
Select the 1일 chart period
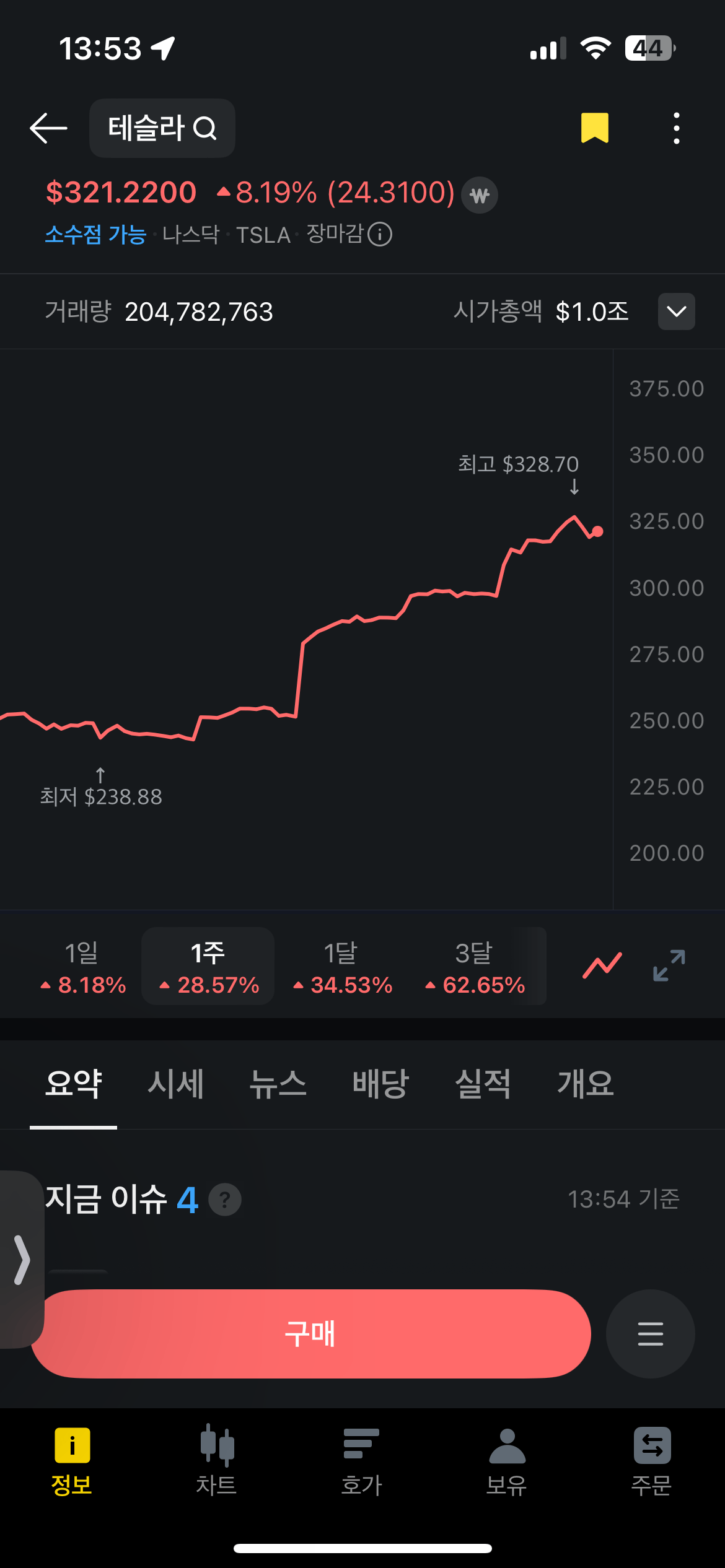click(x=82, y=967)
